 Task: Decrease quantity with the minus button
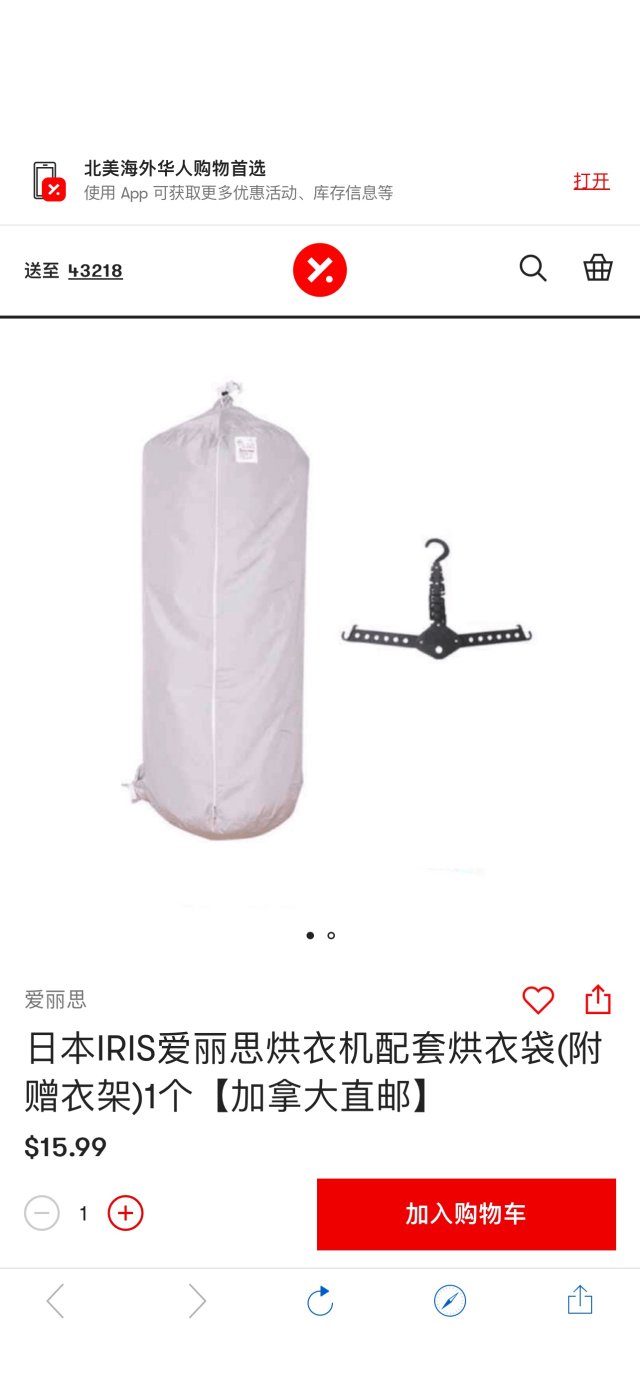(x=42, y=1213)
